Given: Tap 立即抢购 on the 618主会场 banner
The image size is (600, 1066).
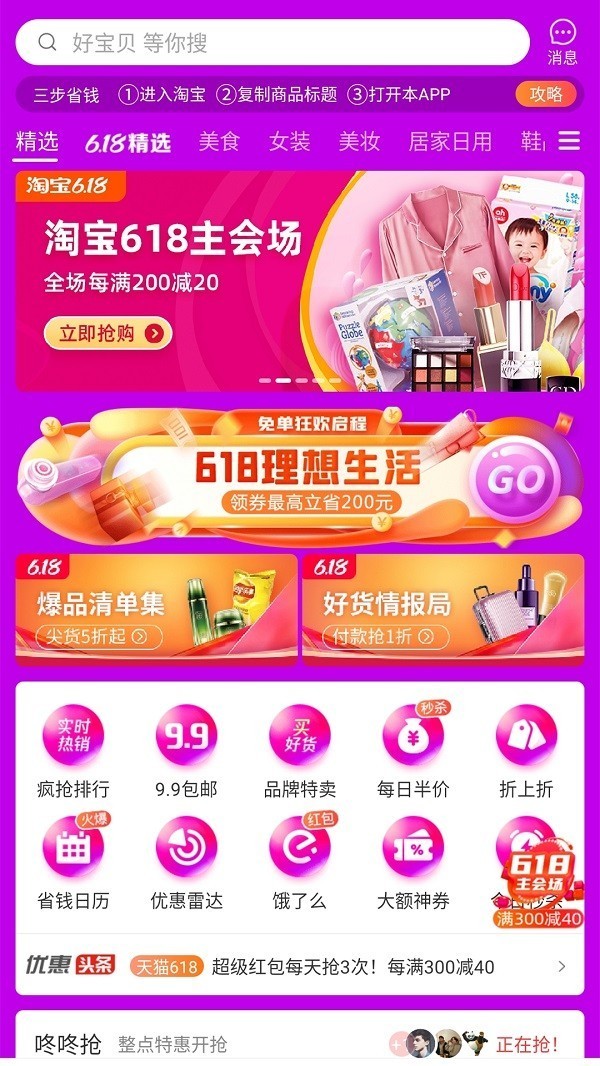Looking at the screenshot, I should (108, 333).
